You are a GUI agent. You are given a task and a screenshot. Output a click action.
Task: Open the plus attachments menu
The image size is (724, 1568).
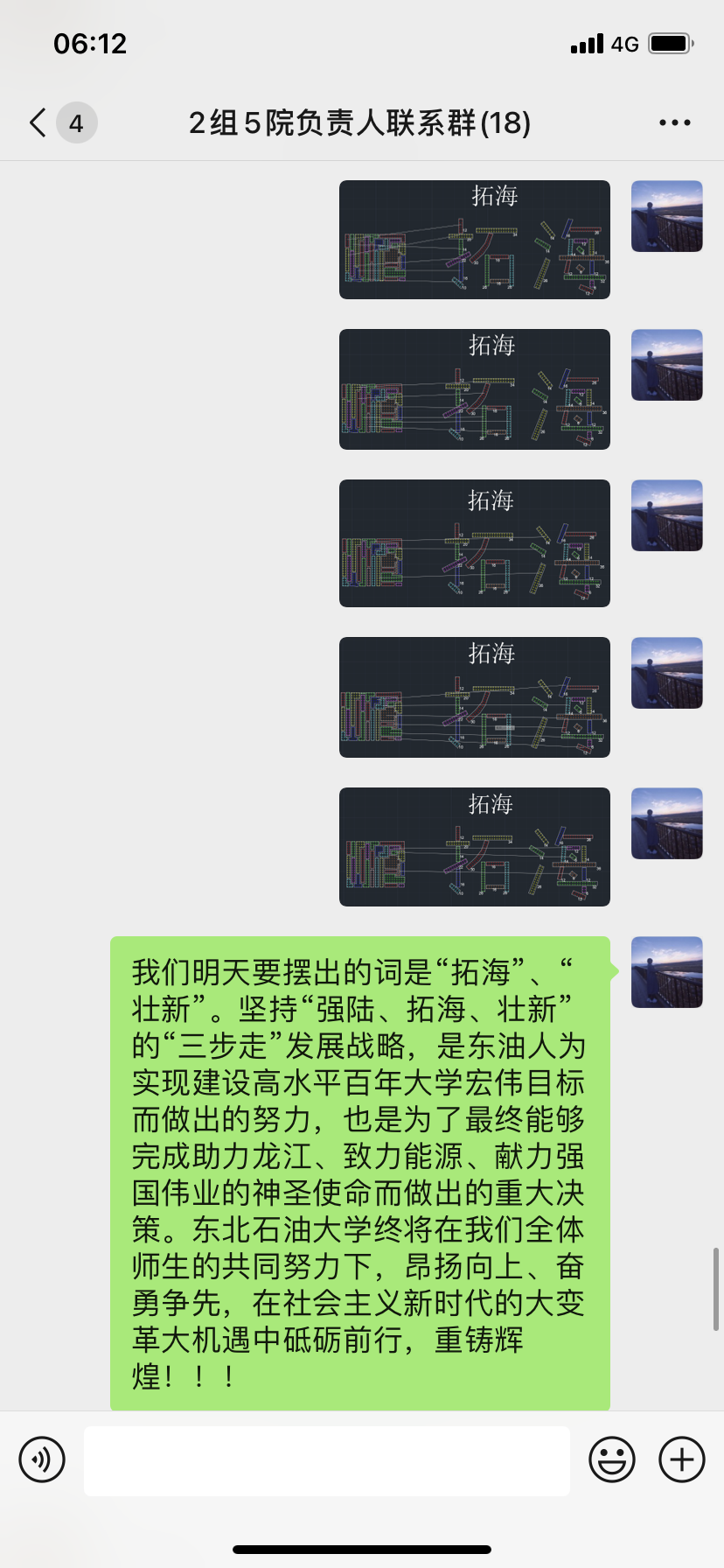pyautogui.click(x=682, y=1459)
